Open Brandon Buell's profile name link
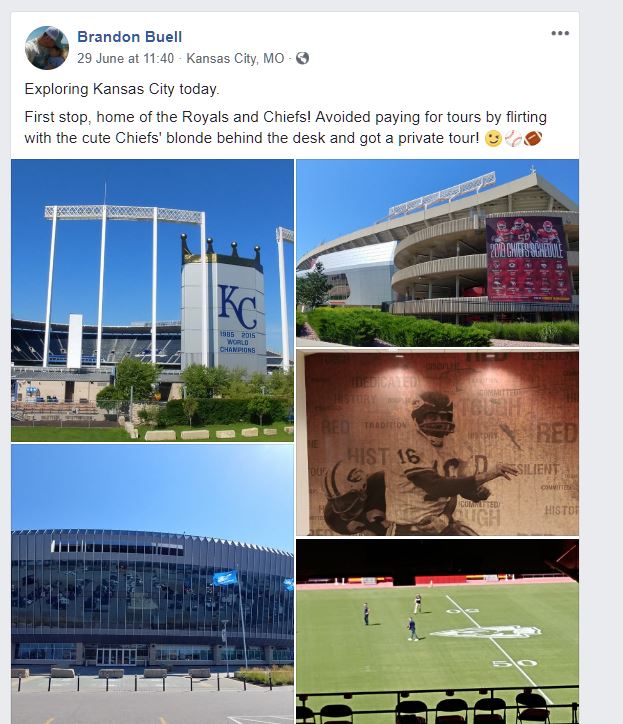The height and width of the screenshot is (724, 623). point(129,37)
